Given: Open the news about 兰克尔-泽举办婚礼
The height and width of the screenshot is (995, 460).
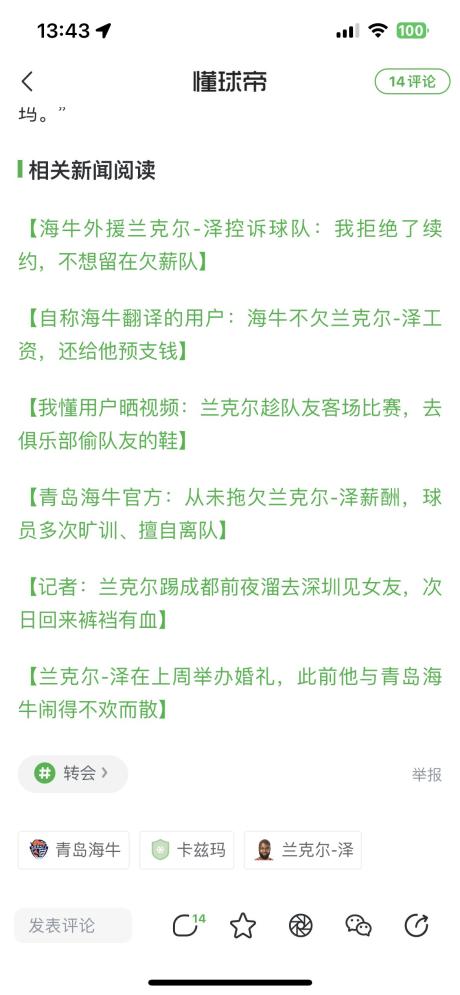Looking at the screenshot, I should pyautogui.click(x=230, y=694).
